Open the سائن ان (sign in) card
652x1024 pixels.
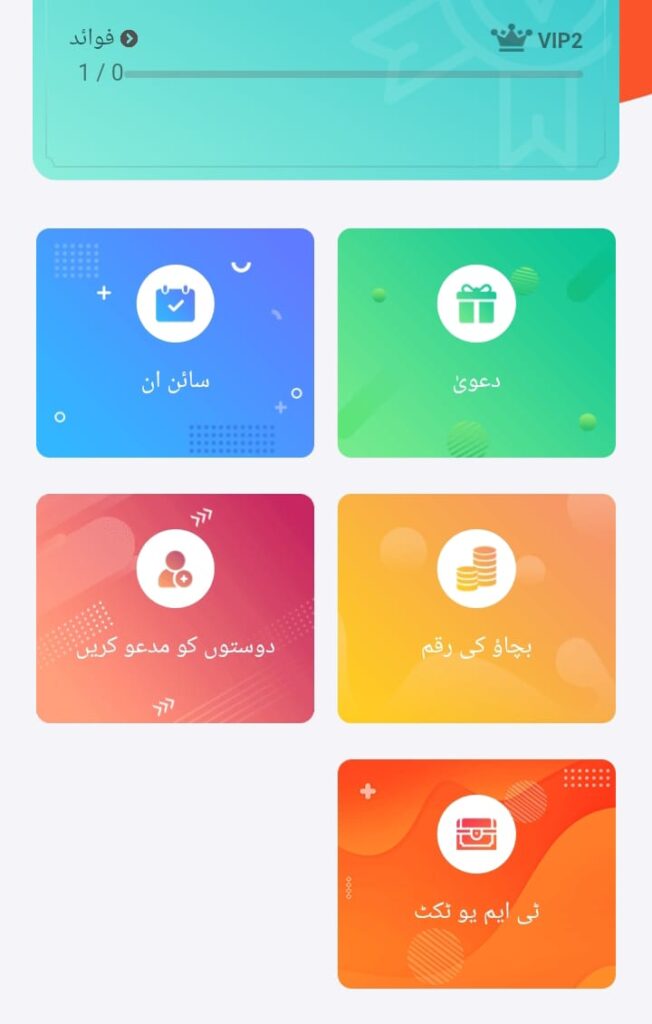(x=175, y=342)
